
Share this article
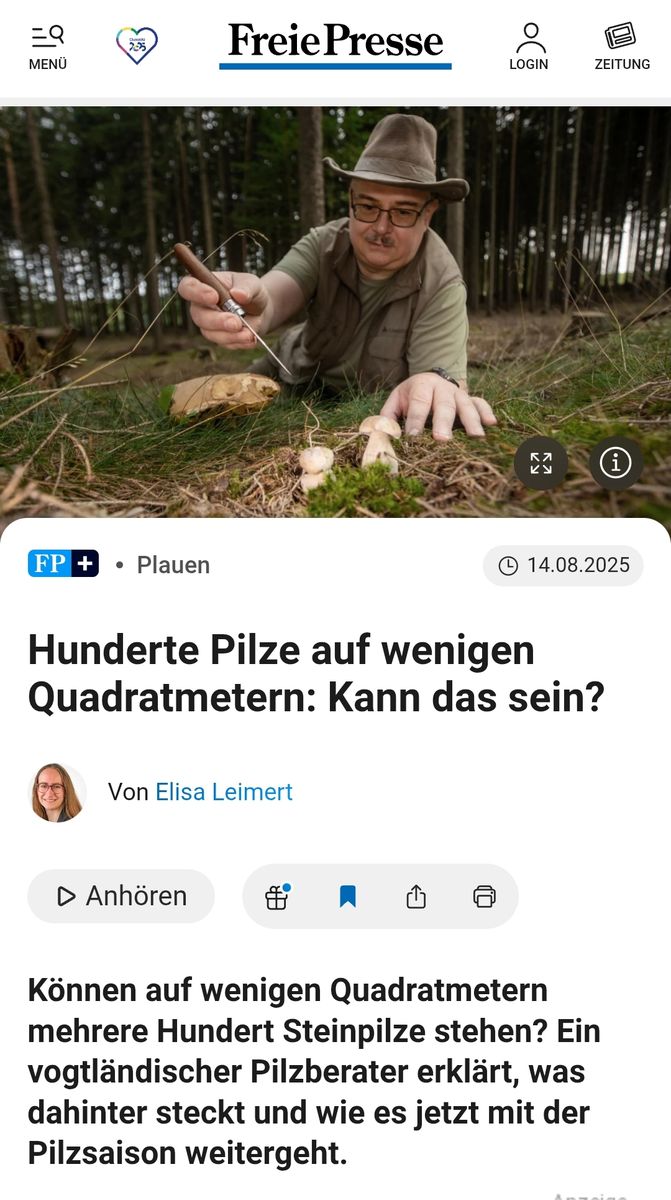tap(416, 897)
